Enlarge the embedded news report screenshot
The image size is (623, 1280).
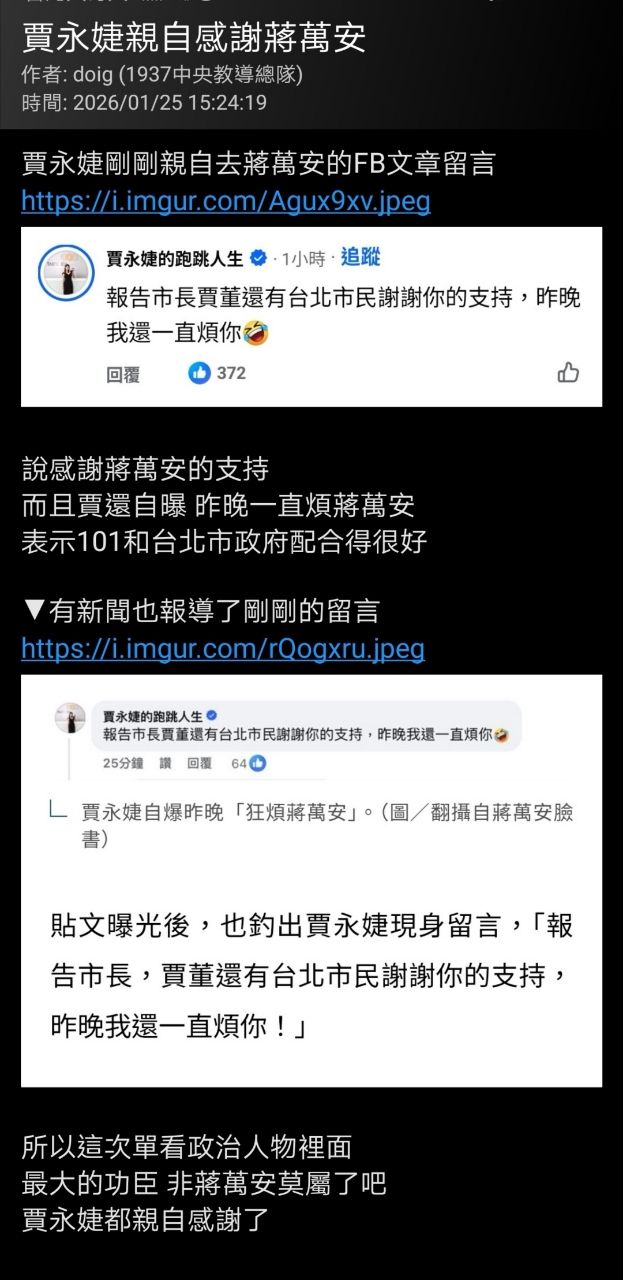tap(311, 880)
